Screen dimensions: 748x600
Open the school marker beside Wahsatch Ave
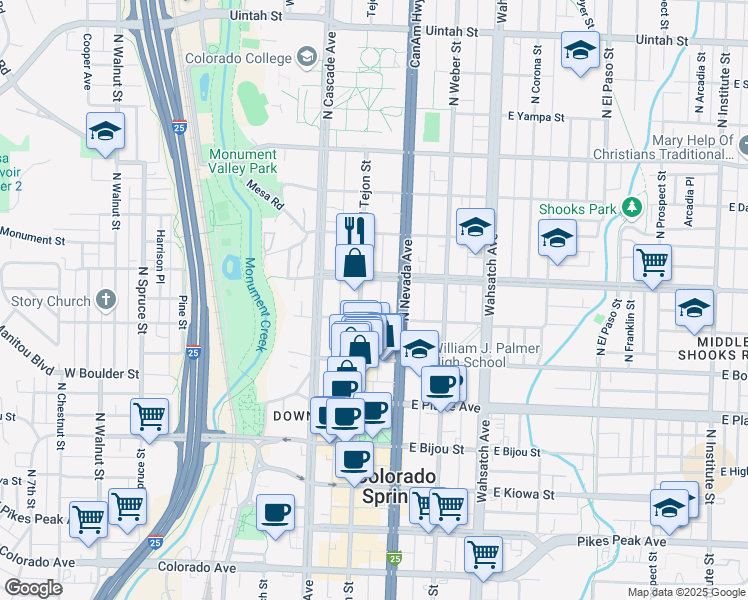point(476,227)
